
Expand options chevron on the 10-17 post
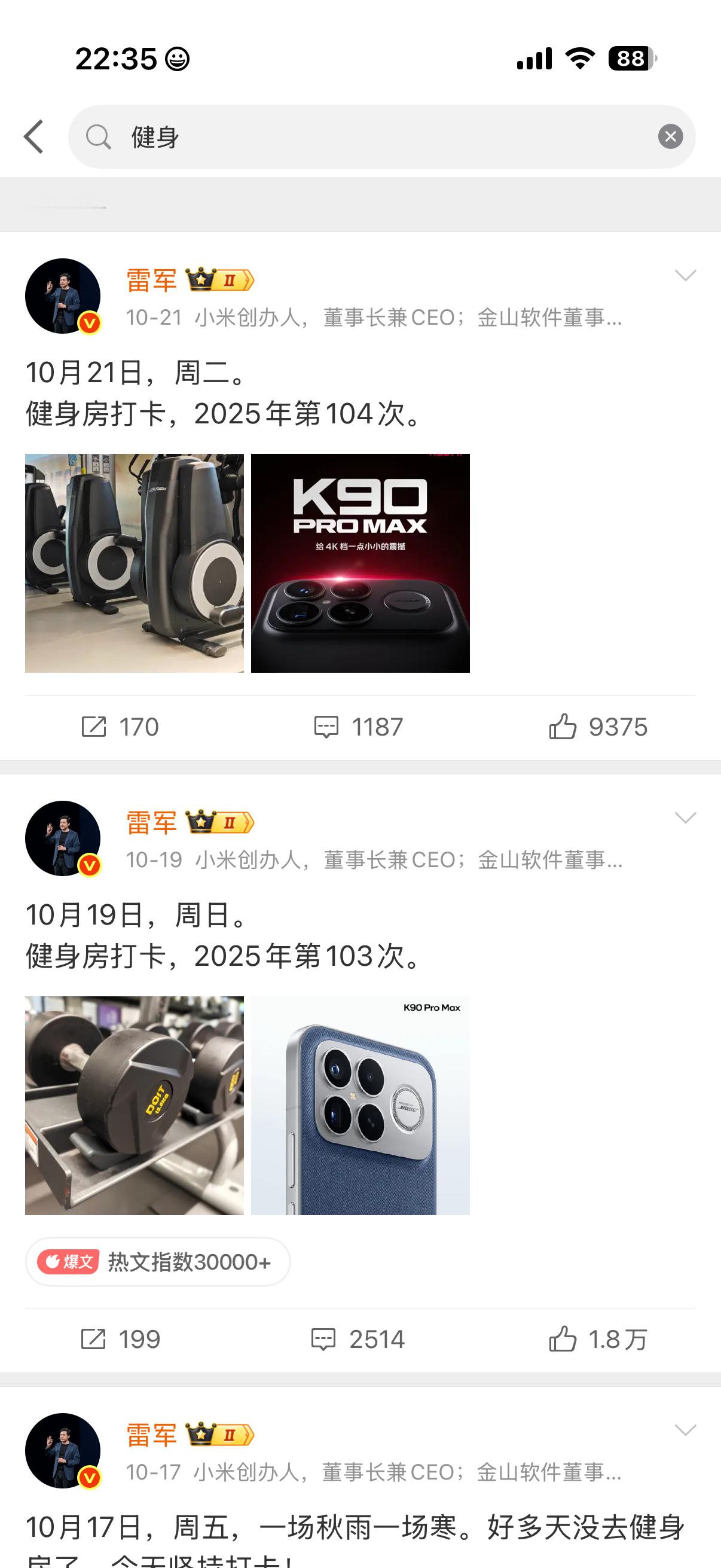[685, 1430]
